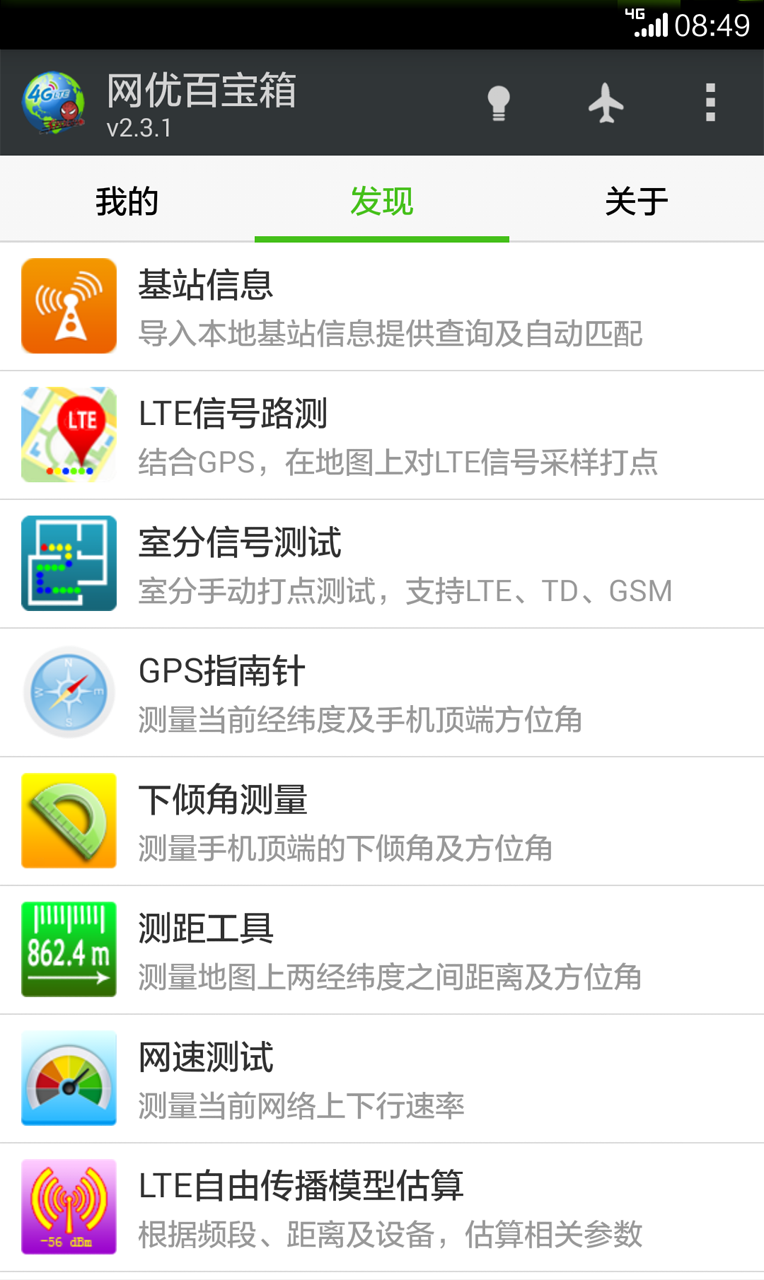The image size is (764, 1280).
Task: Tap the lightbulb icon in the app bar
Action: [x=498, y=103]
